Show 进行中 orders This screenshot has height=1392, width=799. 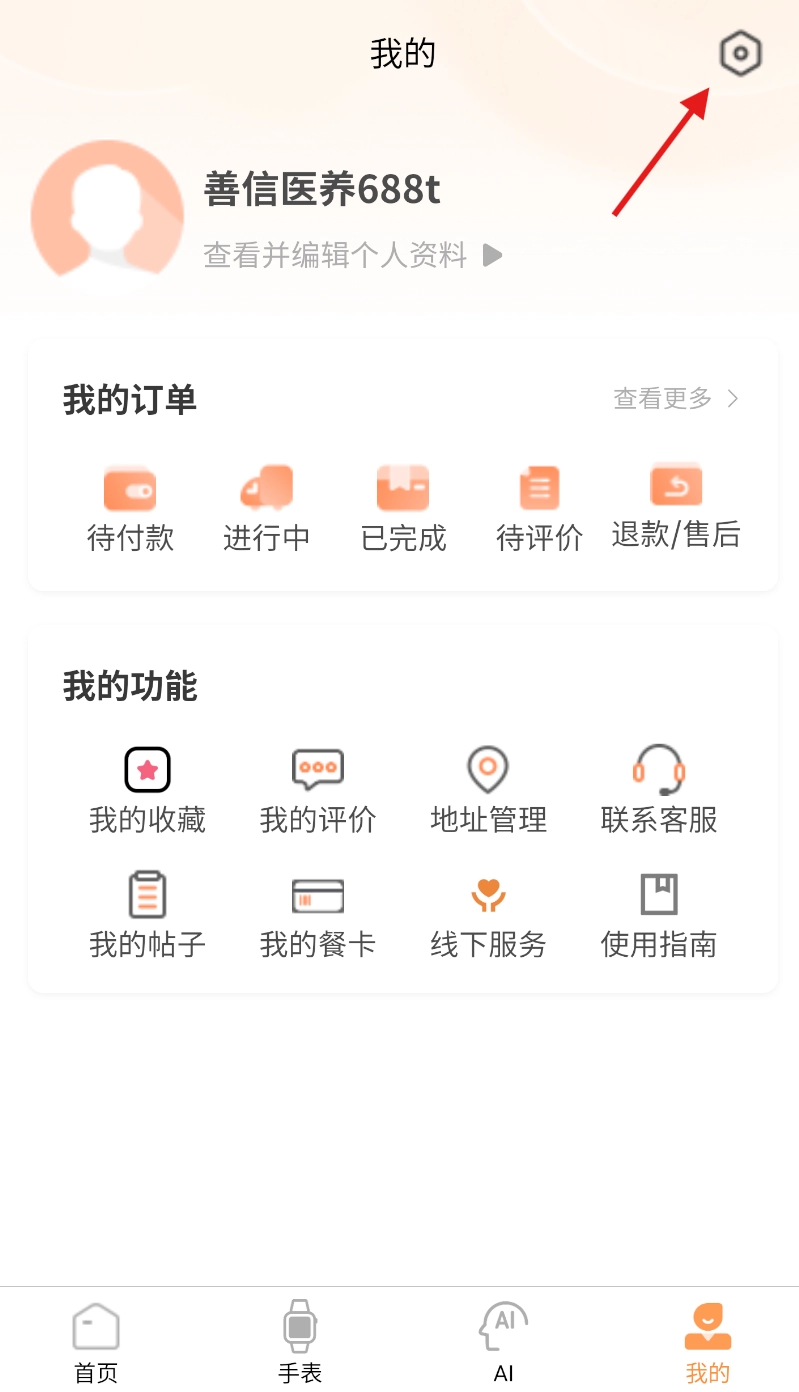tap(266, 509)
